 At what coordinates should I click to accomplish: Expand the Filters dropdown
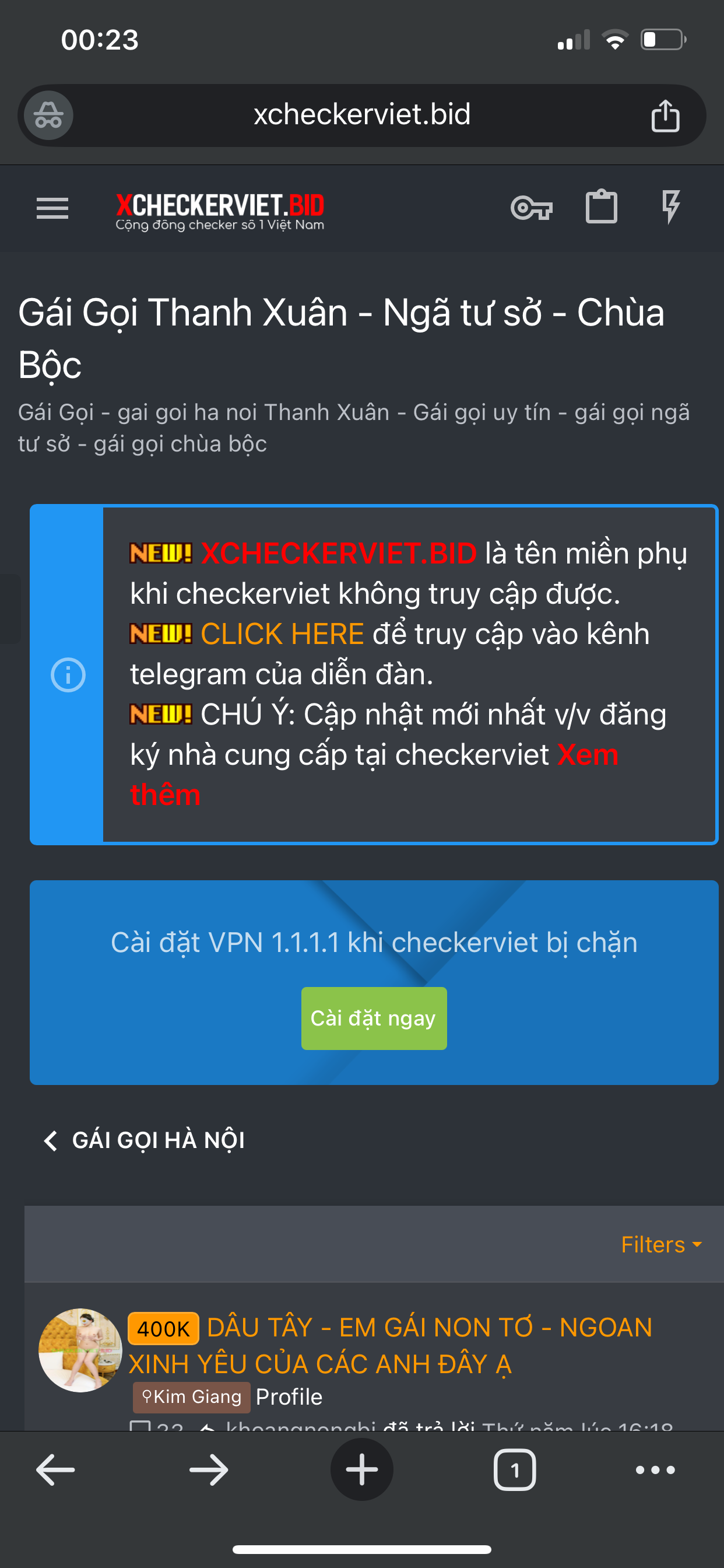[660, 1245]
